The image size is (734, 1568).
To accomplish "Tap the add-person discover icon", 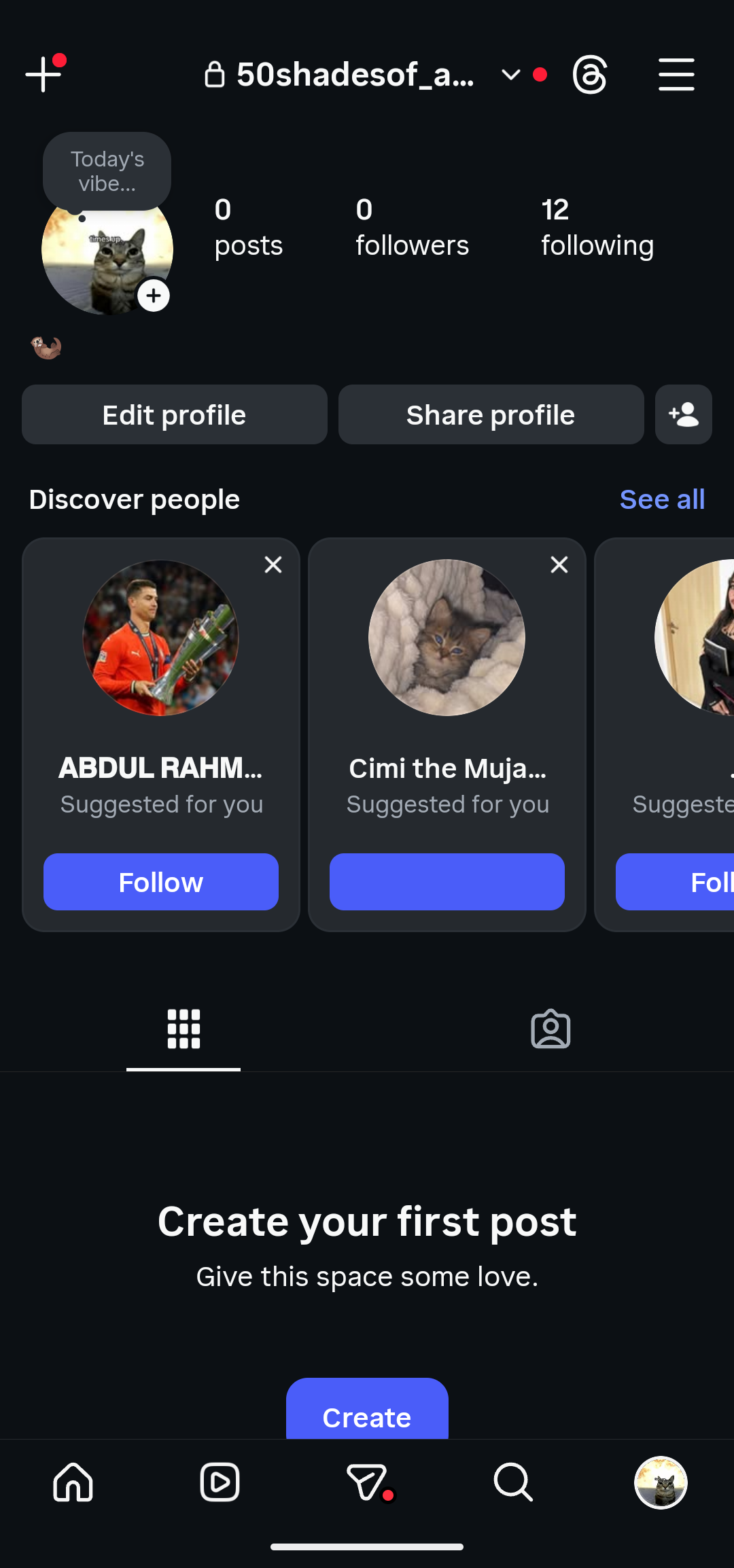I will (683, 415).
